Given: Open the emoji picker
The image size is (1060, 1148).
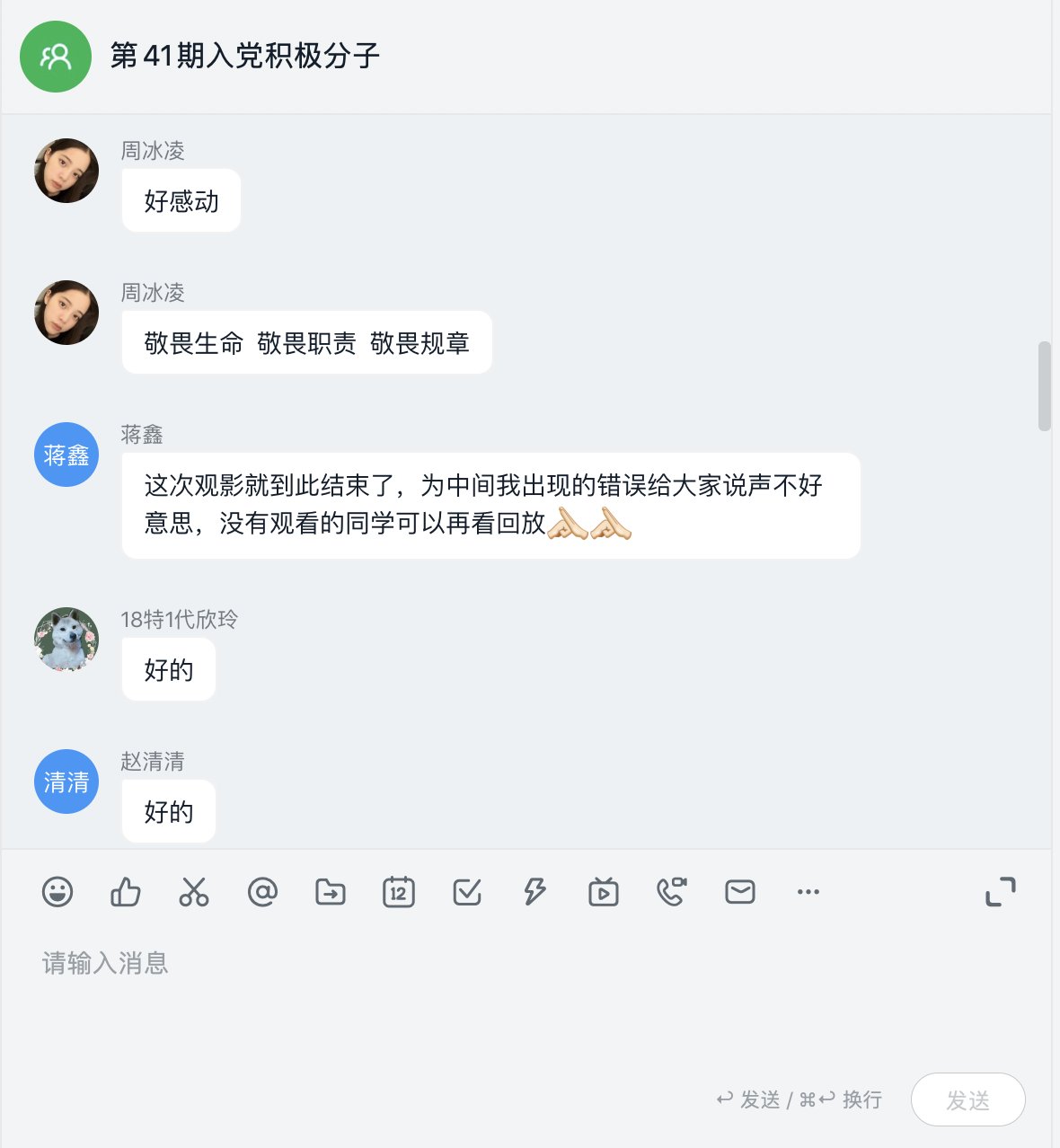Looking at the screenshot, I should click(x=57, y=892).
